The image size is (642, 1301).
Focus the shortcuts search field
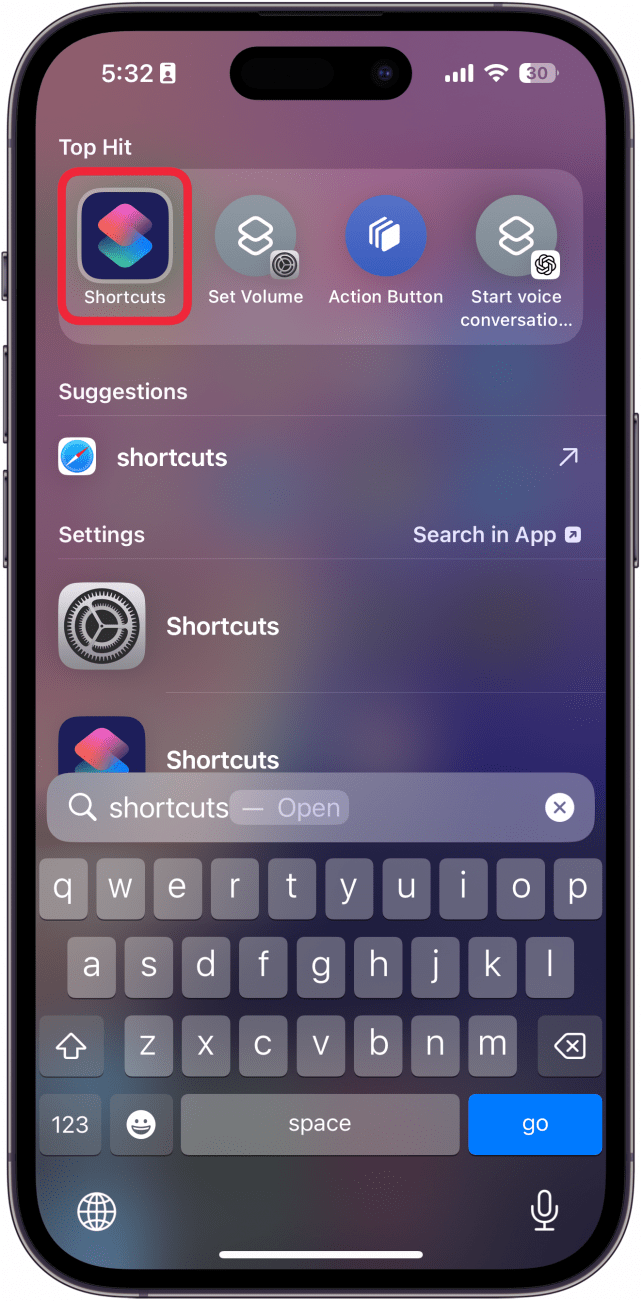pyautogui.click(x=300, y=808)
